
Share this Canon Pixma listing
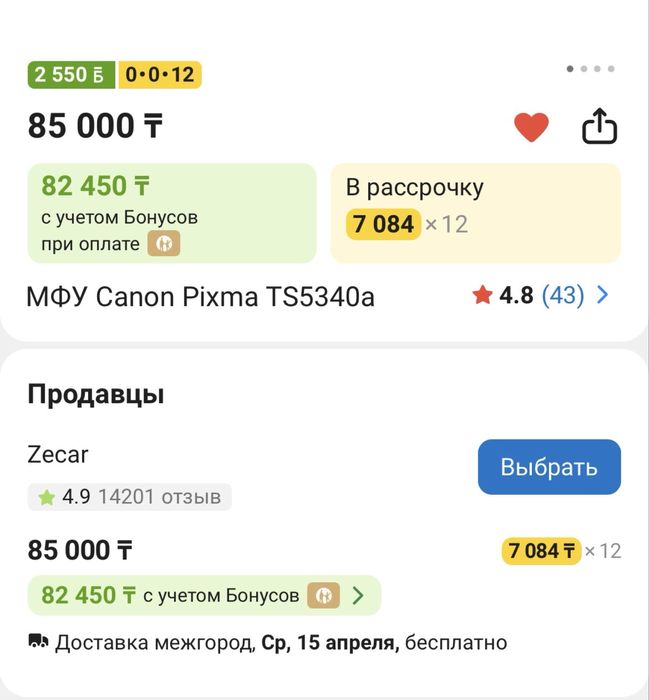point(599,127)
